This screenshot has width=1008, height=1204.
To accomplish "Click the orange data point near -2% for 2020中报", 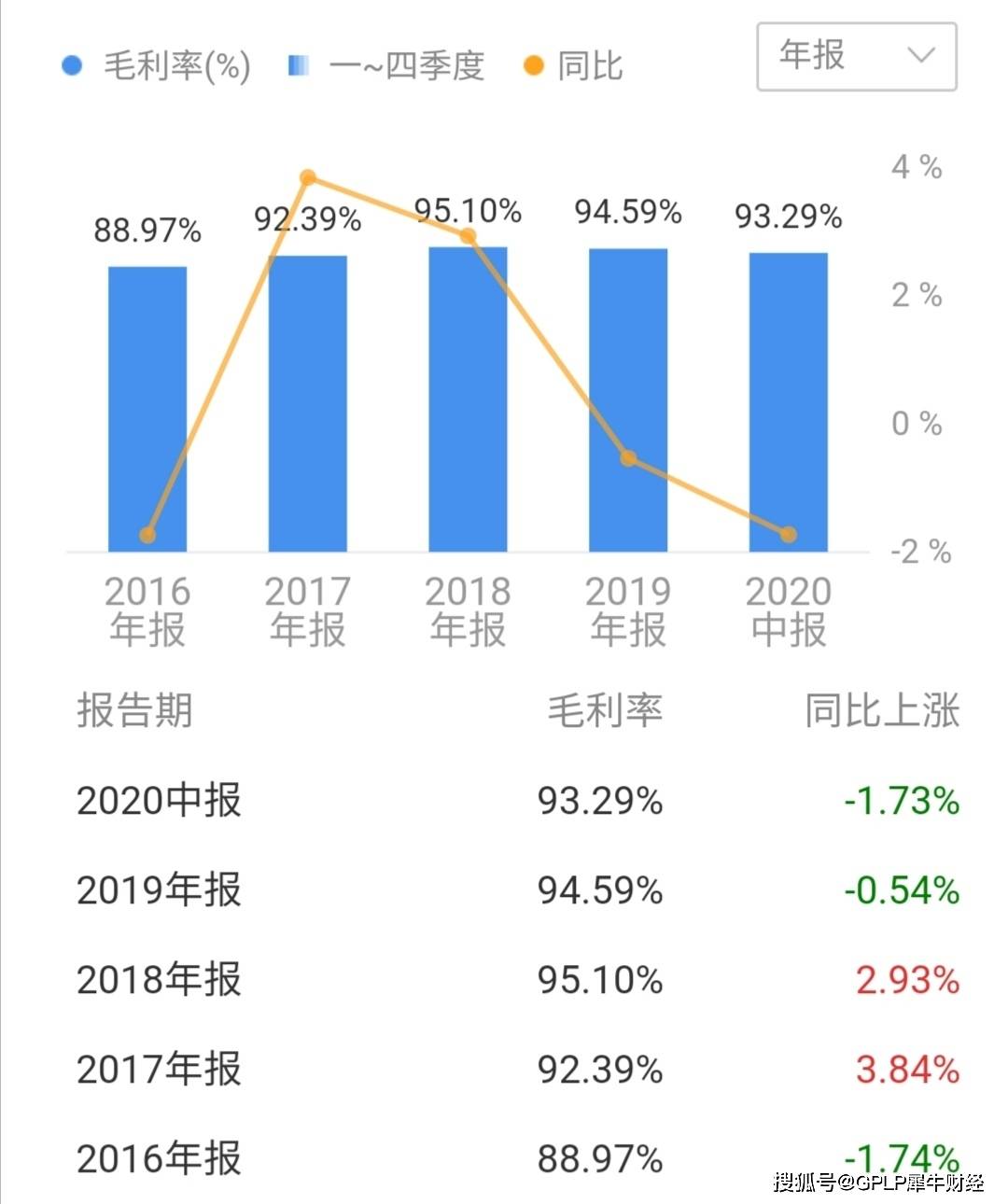I will pyautogui.click(x=789, y=534).
